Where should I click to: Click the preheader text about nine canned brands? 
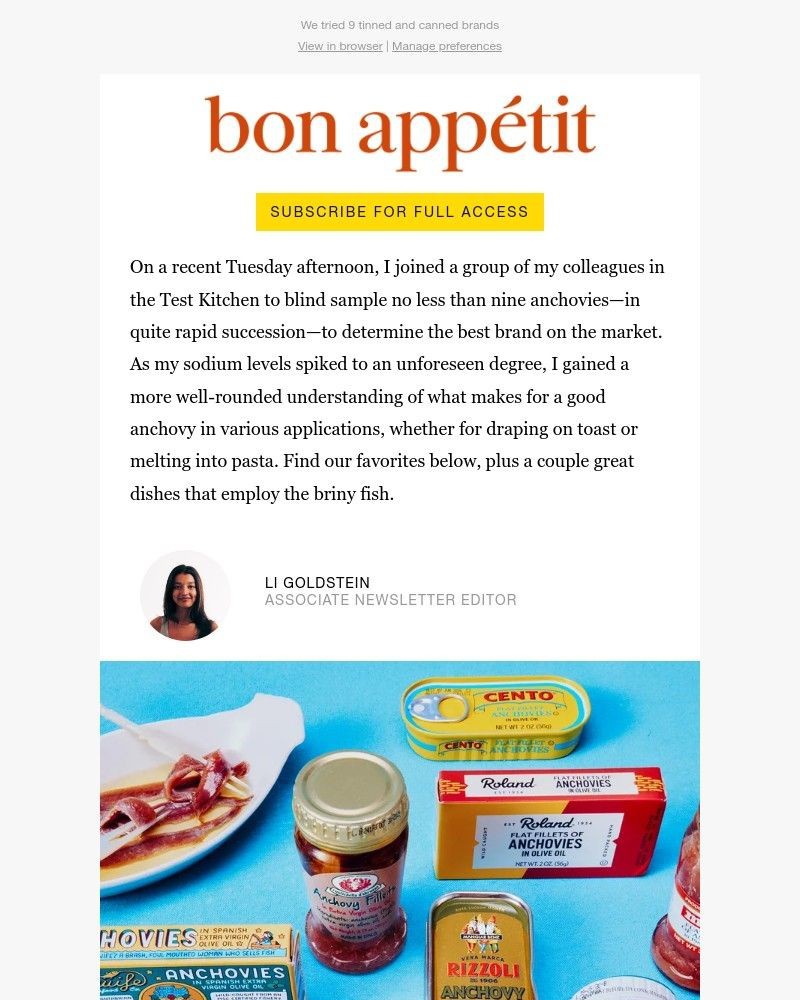[x=399, y=25]
